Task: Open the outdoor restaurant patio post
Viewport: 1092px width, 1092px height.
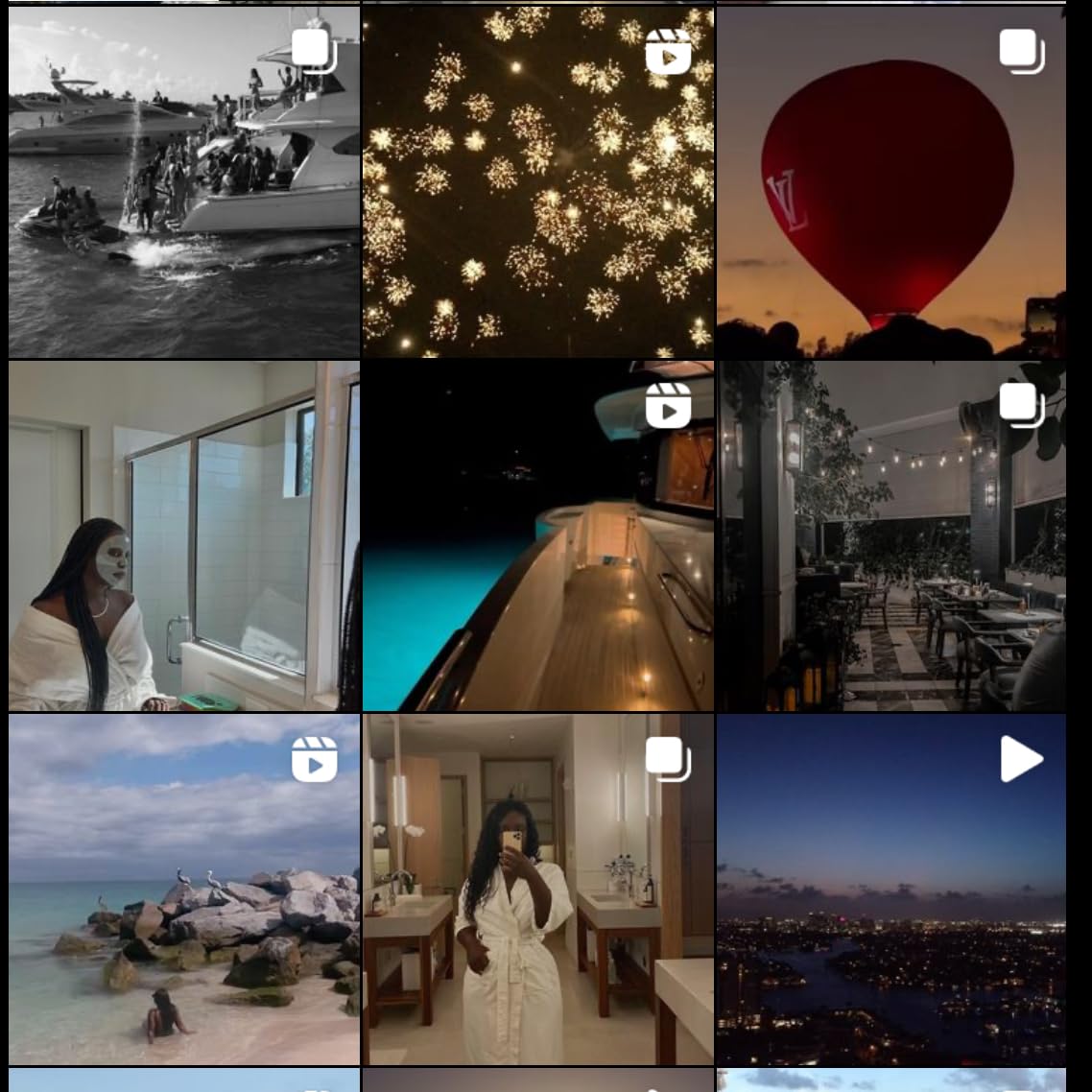Action: pos(890,535)
